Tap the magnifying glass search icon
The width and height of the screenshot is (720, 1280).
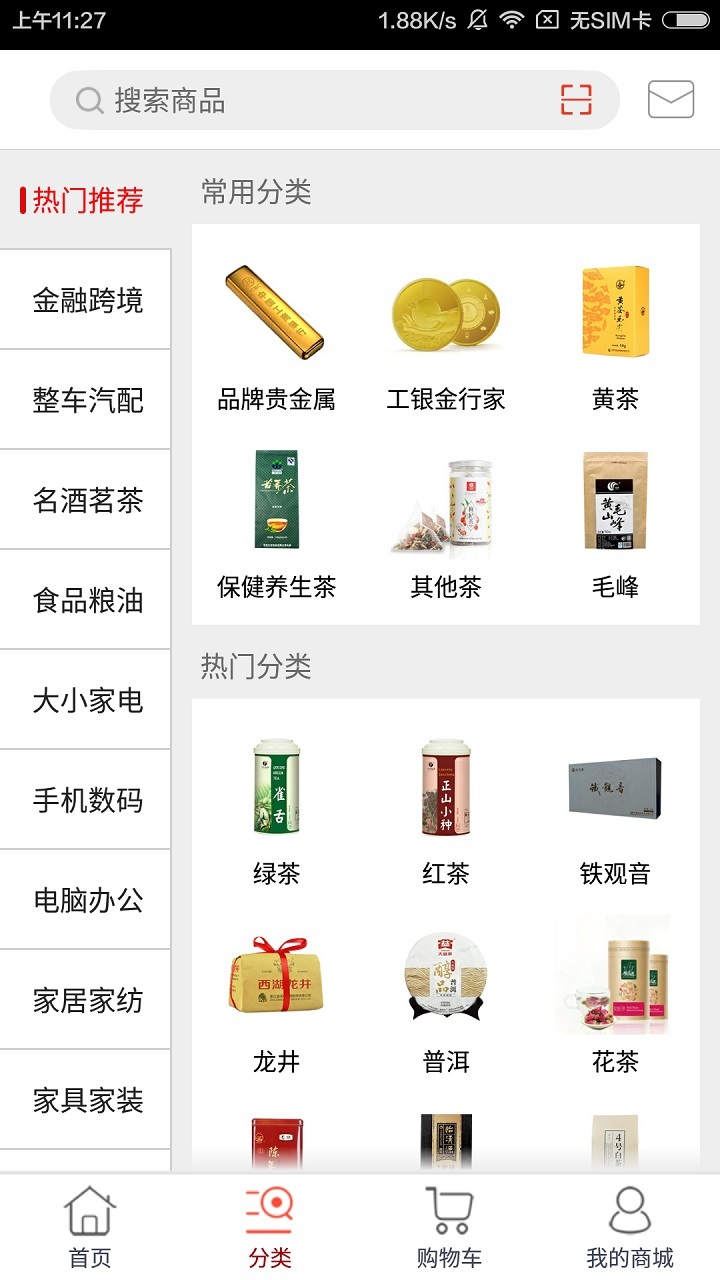pos(89,99)
